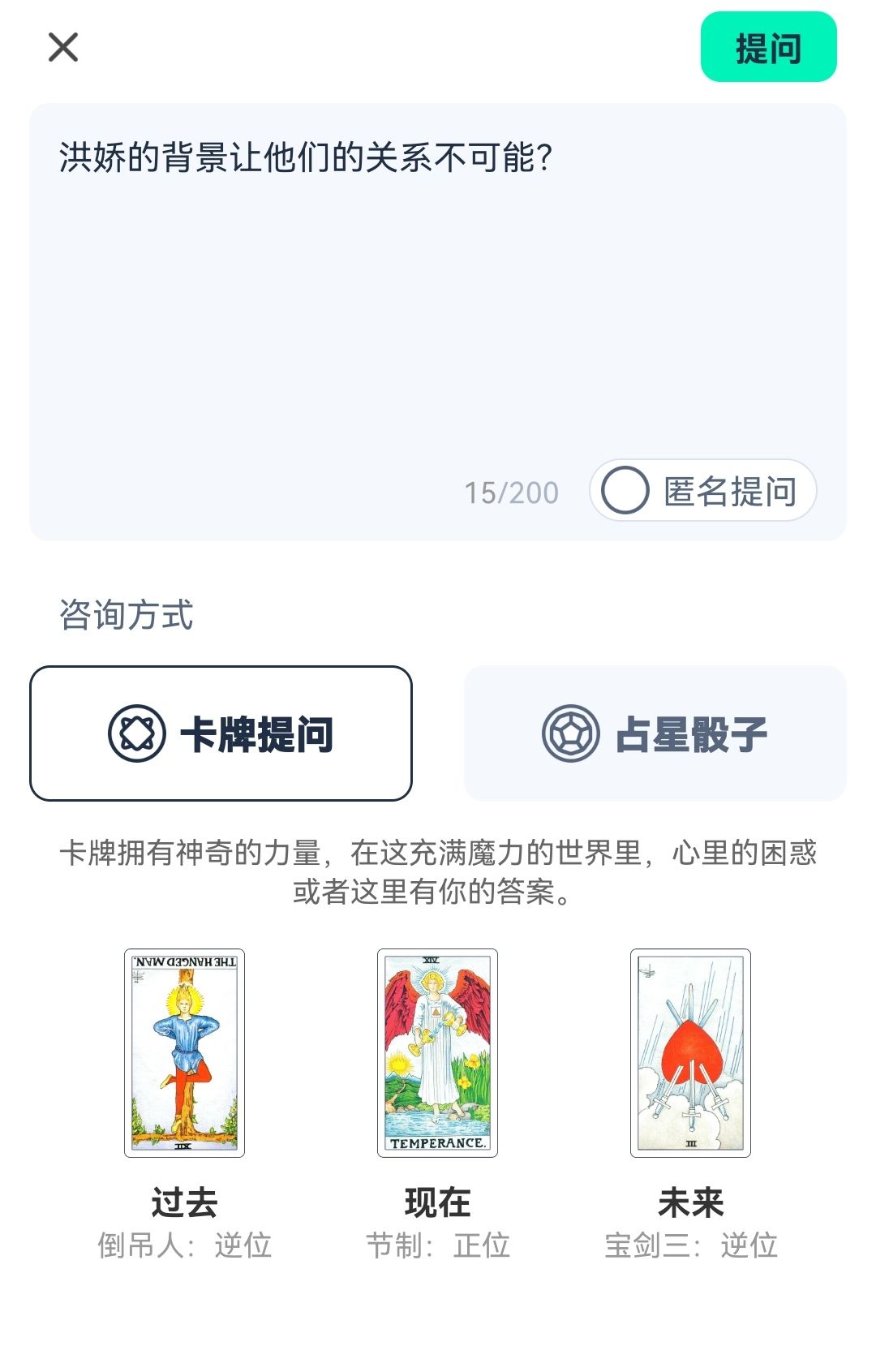876x1372 pixels.
Task: Click the dice icon beside 占星骰子
Action: (x=573, y=733)
